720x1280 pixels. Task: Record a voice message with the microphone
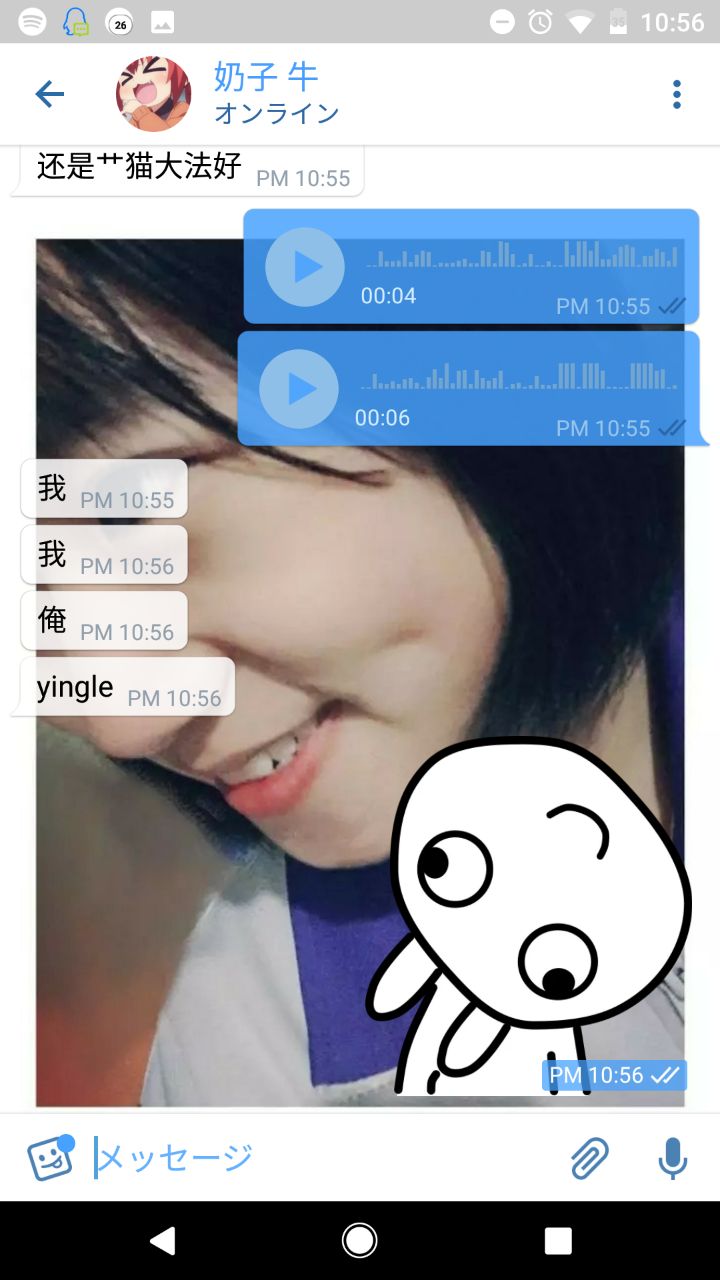[x=673, y=1158]
